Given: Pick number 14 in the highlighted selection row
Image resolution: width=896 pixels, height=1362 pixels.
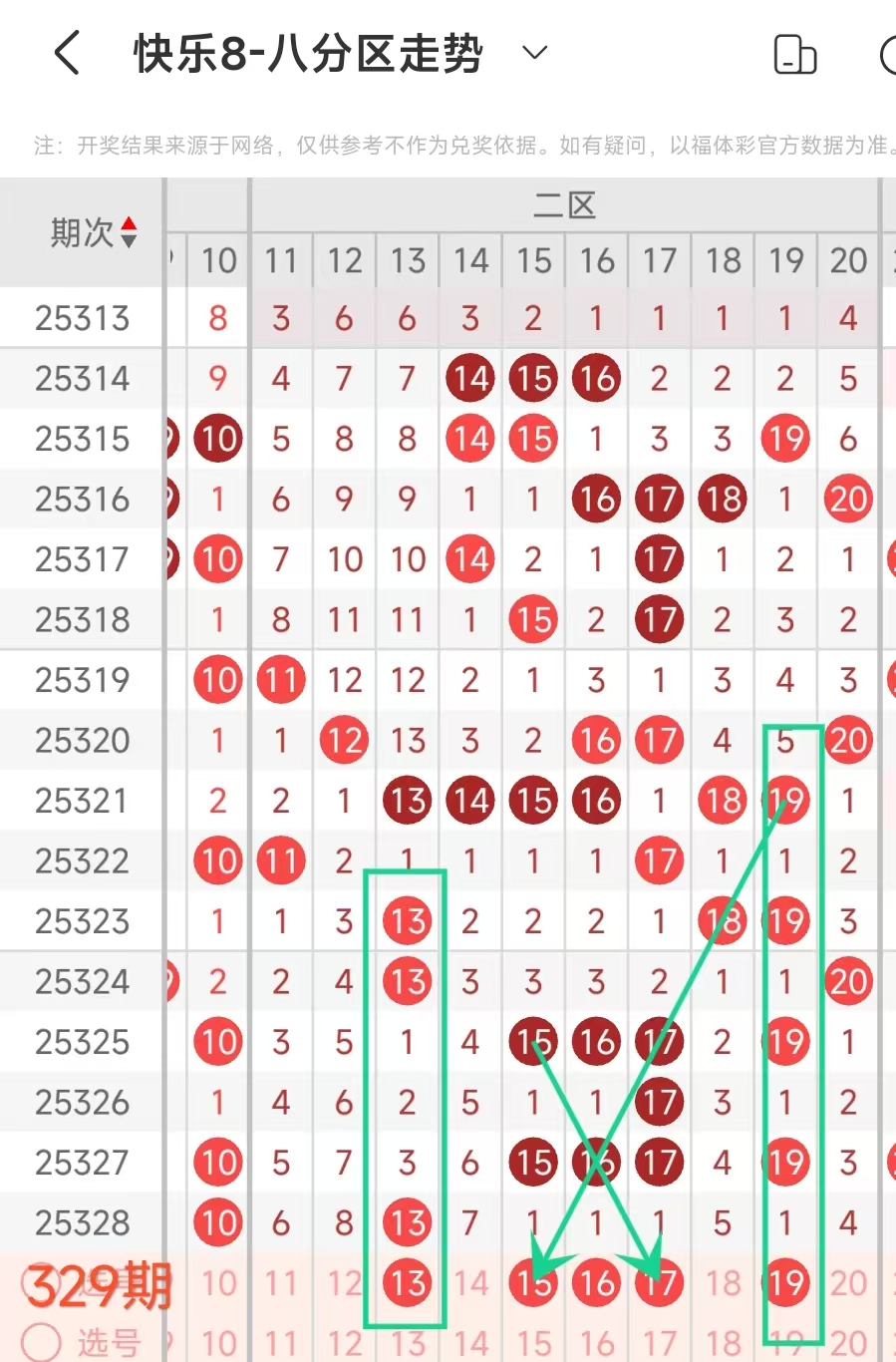Looking at the screenshot, I should (x=470, y=1283).
